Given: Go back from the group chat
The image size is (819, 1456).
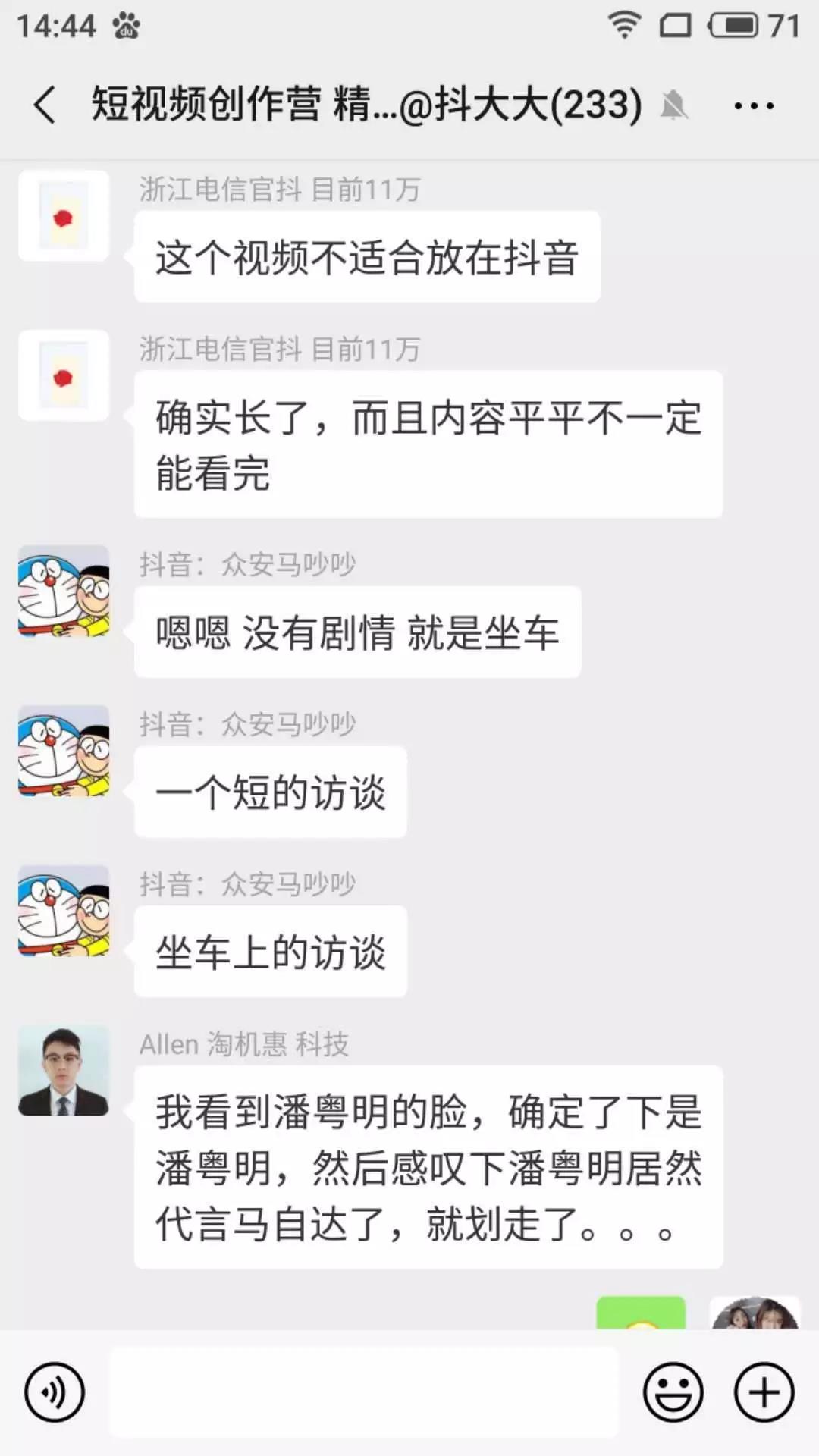Looking at the screenshot, I should pyautogui.click(x=44, y=105).
